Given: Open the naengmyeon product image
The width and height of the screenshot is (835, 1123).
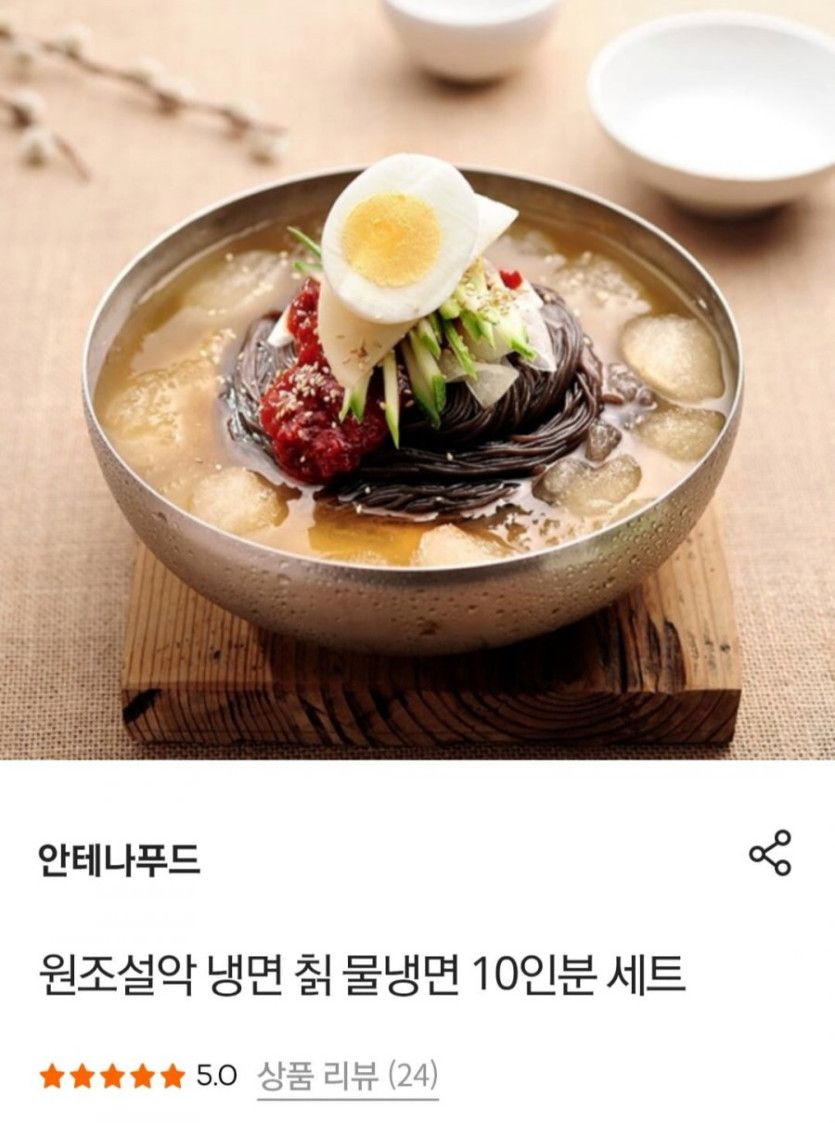Looking at the screenshot, I should [x=417, y=380].
